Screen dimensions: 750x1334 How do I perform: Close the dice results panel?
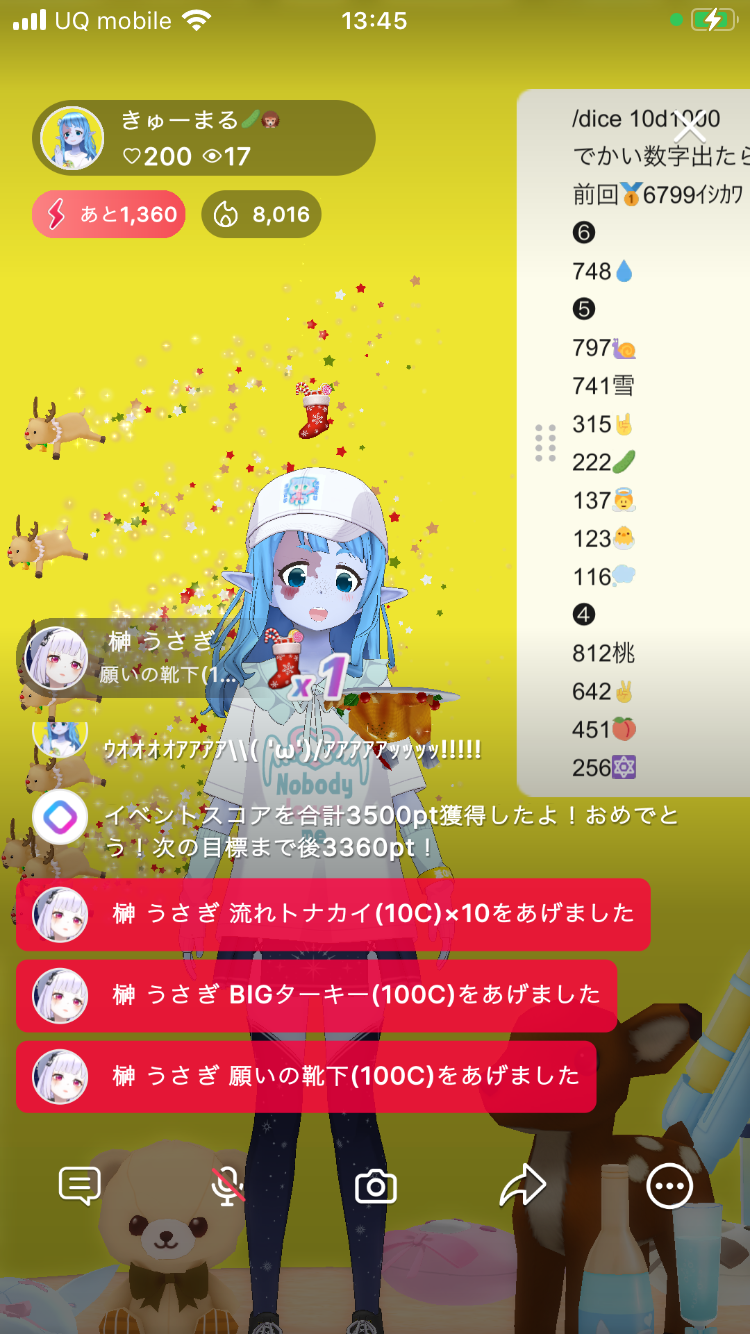pos(690,128)
